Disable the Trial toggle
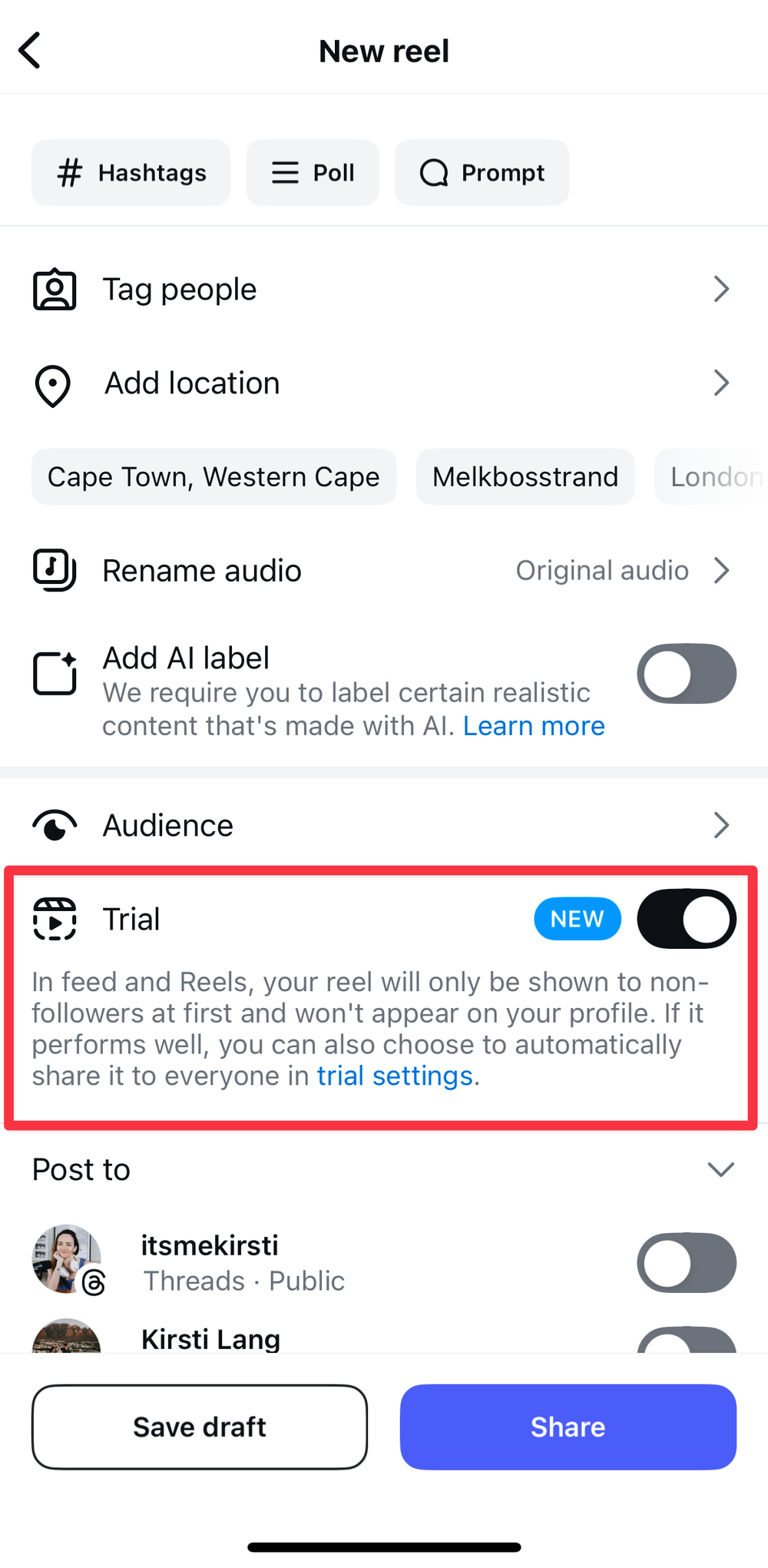The width and height of the screenshot is (768, 1568). (x=686, y=919)
